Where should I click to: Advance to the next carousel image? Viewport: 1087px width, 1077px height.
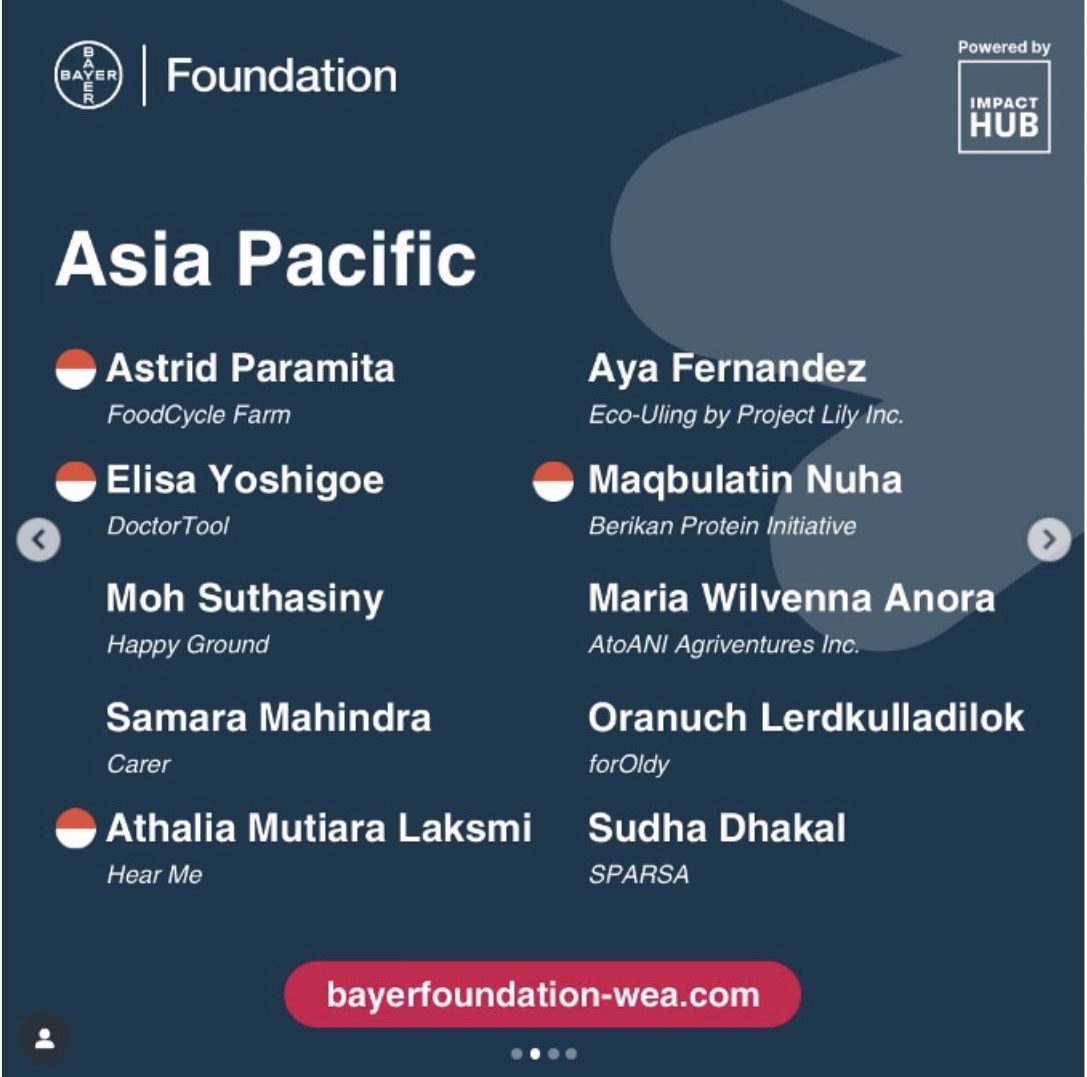(1048, 540)
